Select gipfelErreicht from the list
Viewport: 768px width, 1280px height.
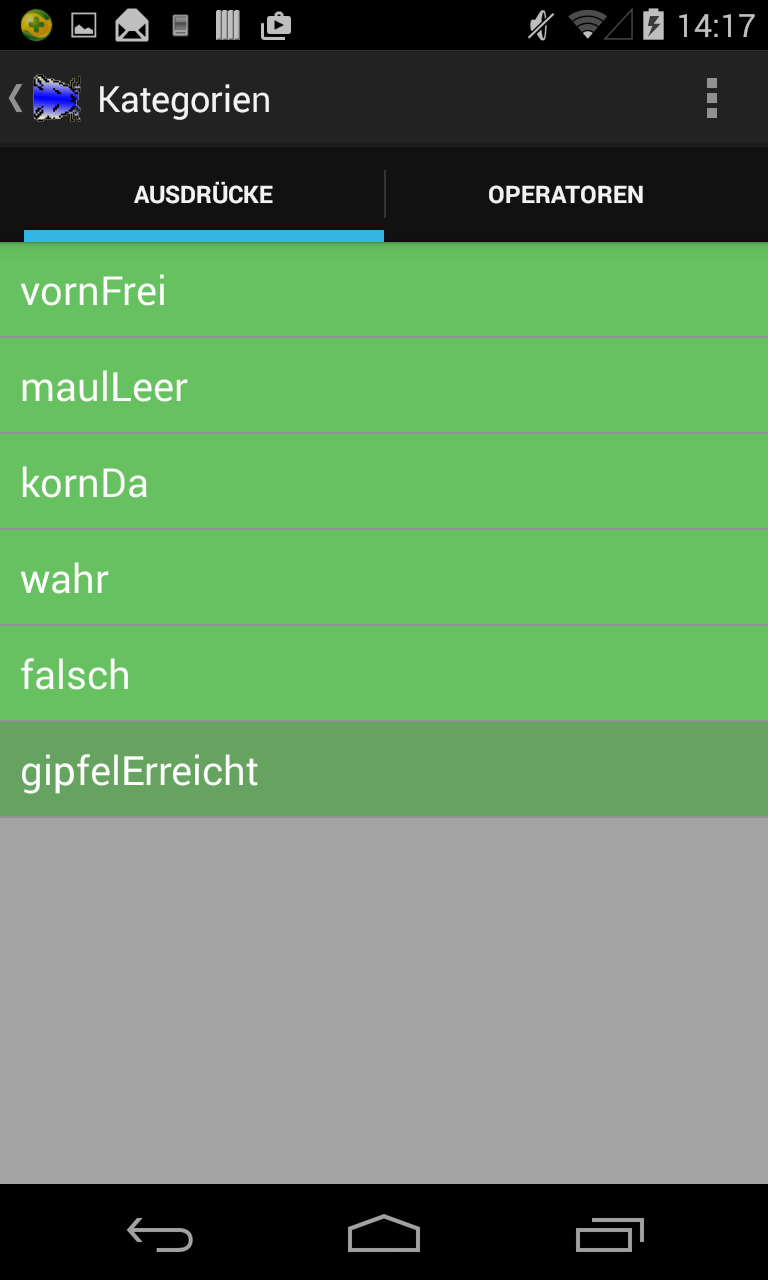tap(384, 770)
